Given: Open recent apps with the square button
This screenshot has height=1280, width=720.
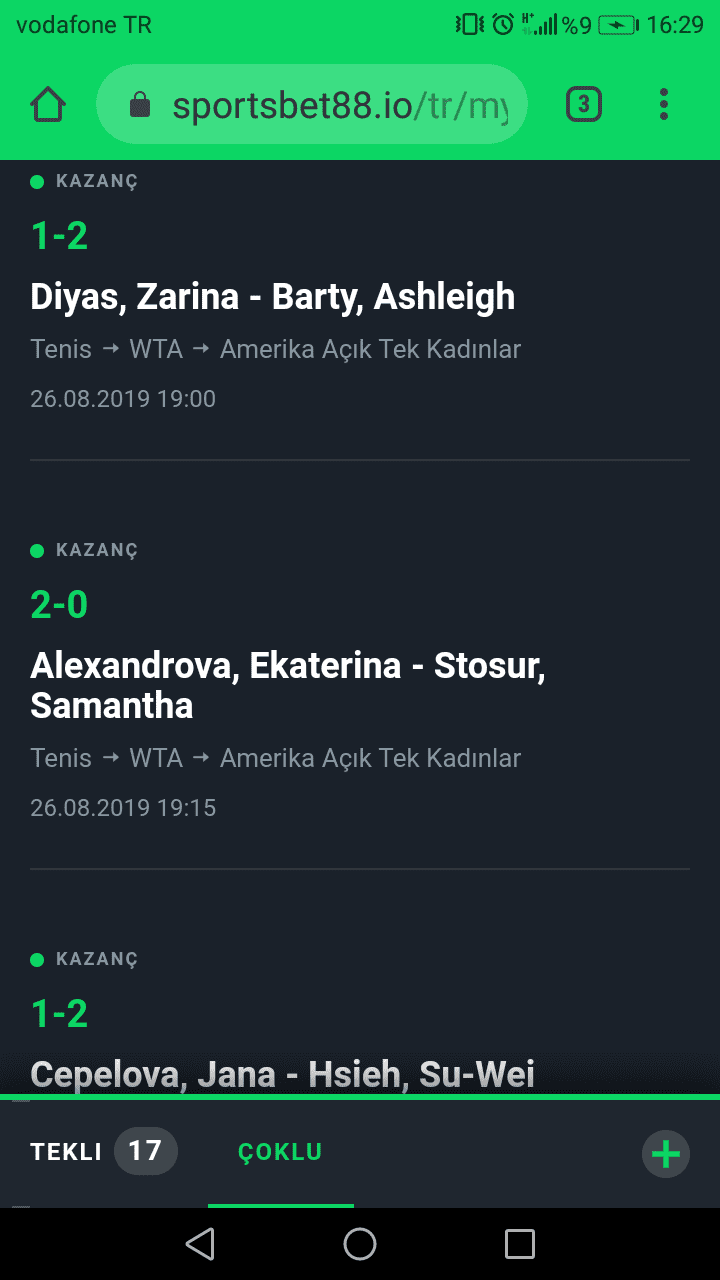Looking at the screenshot, I should tap(520, 1244).
